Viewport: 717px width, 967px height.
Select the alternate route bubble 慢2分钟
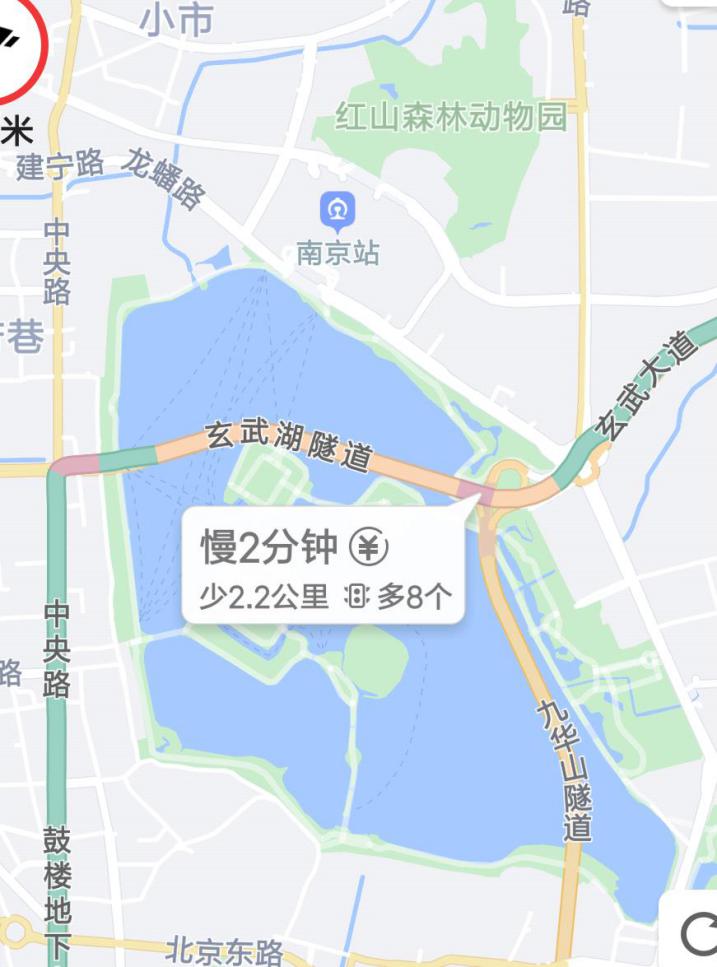point(322,566)
